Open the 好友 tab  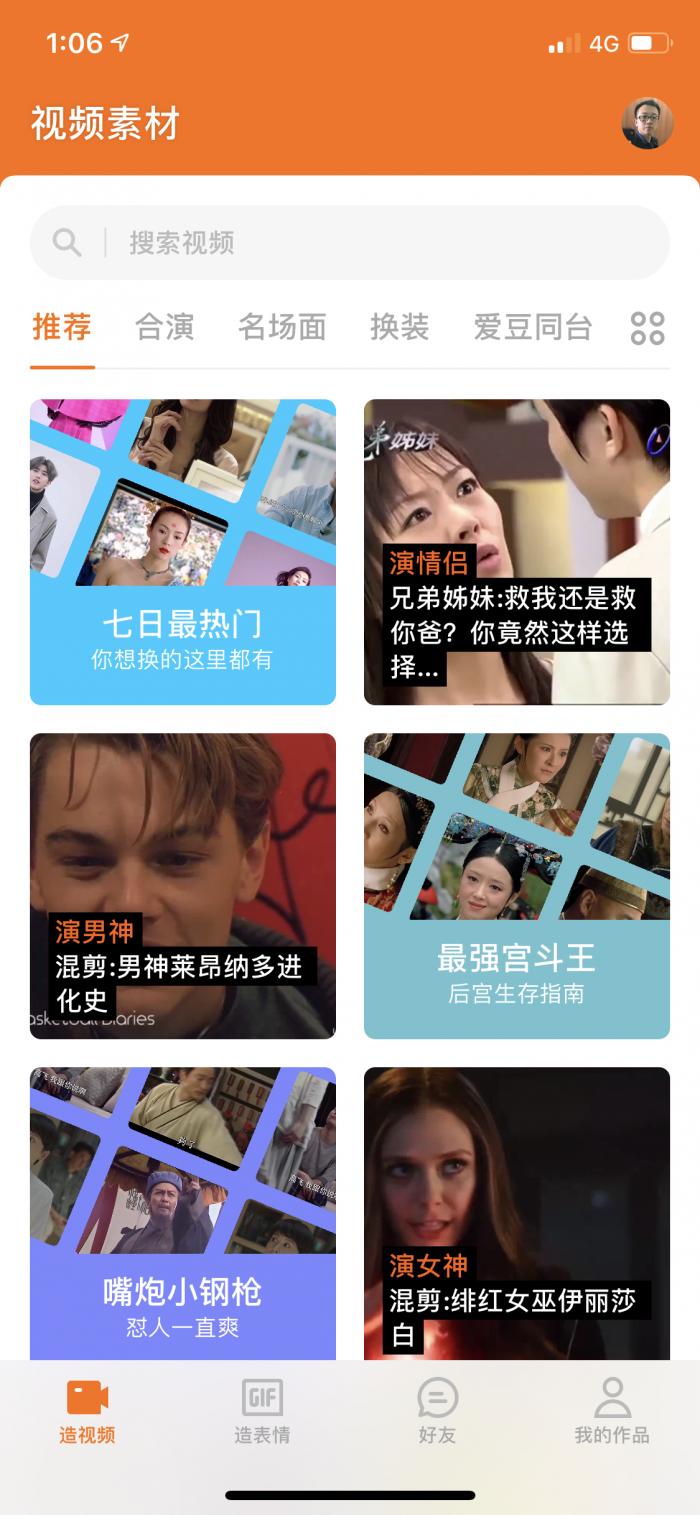437,1411
